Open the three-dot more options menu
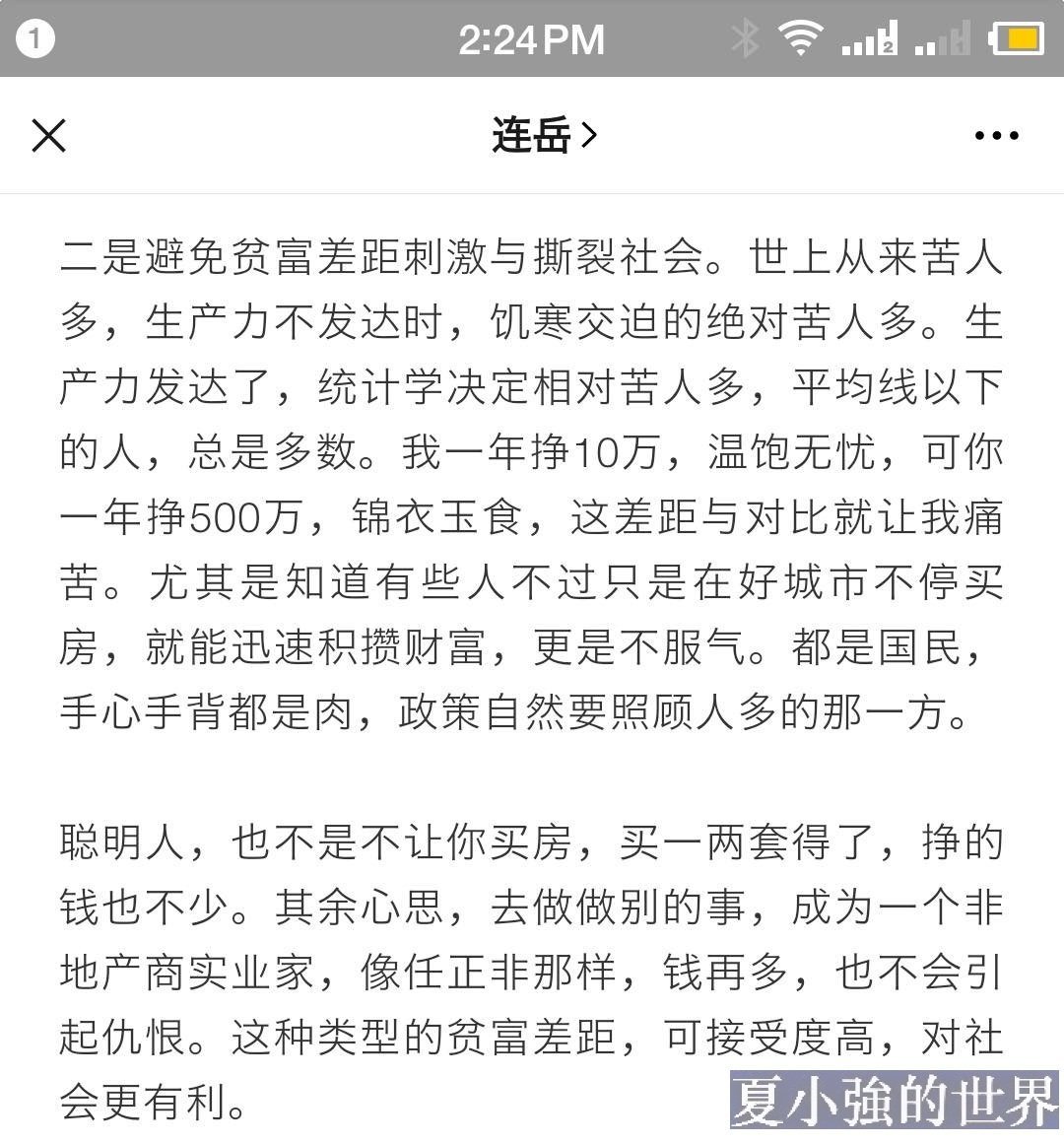The height and width of the screenshot is (1144, 1064). 996,136
